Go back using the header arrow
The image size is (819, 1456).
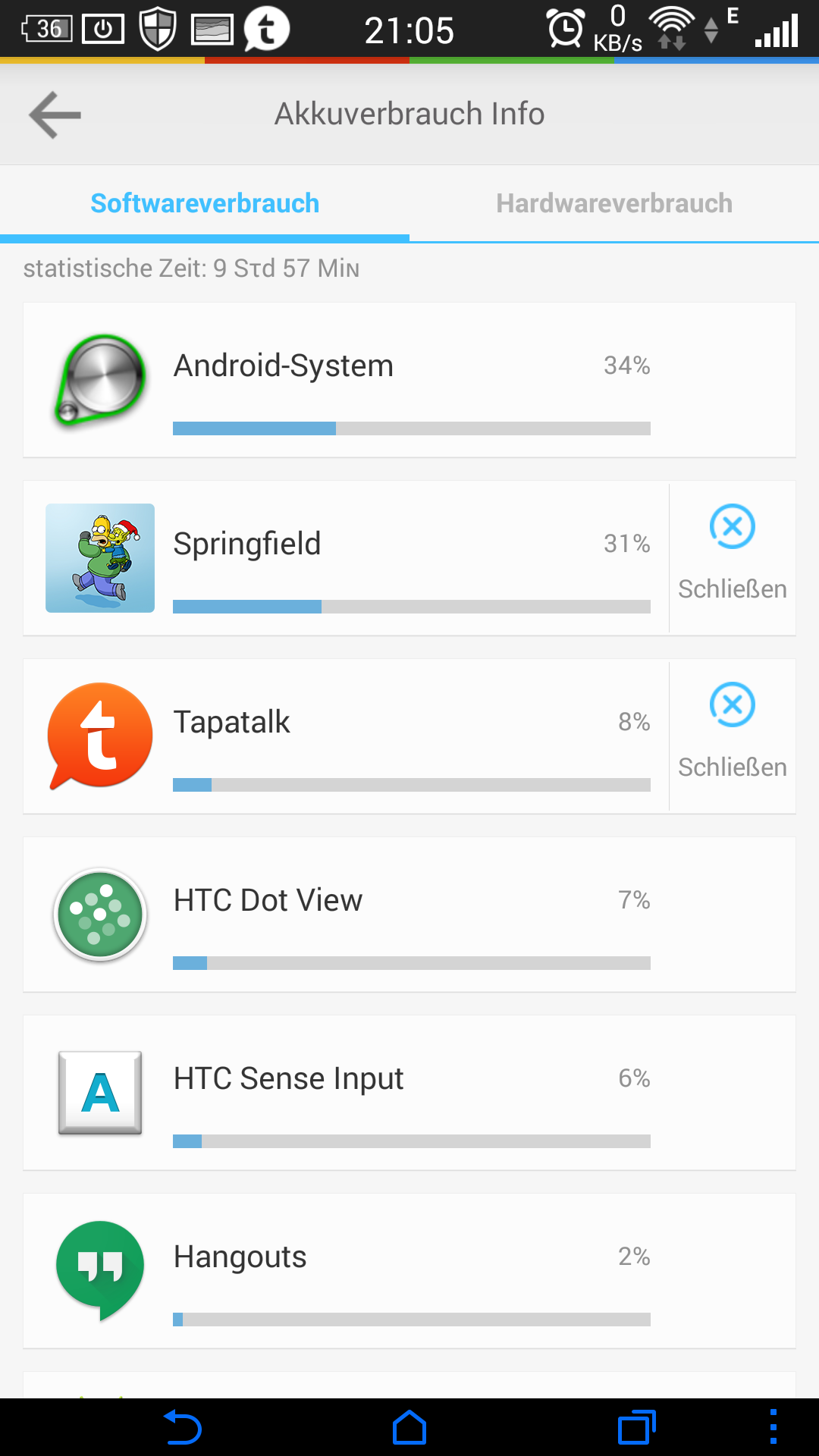tap(55, 115)
